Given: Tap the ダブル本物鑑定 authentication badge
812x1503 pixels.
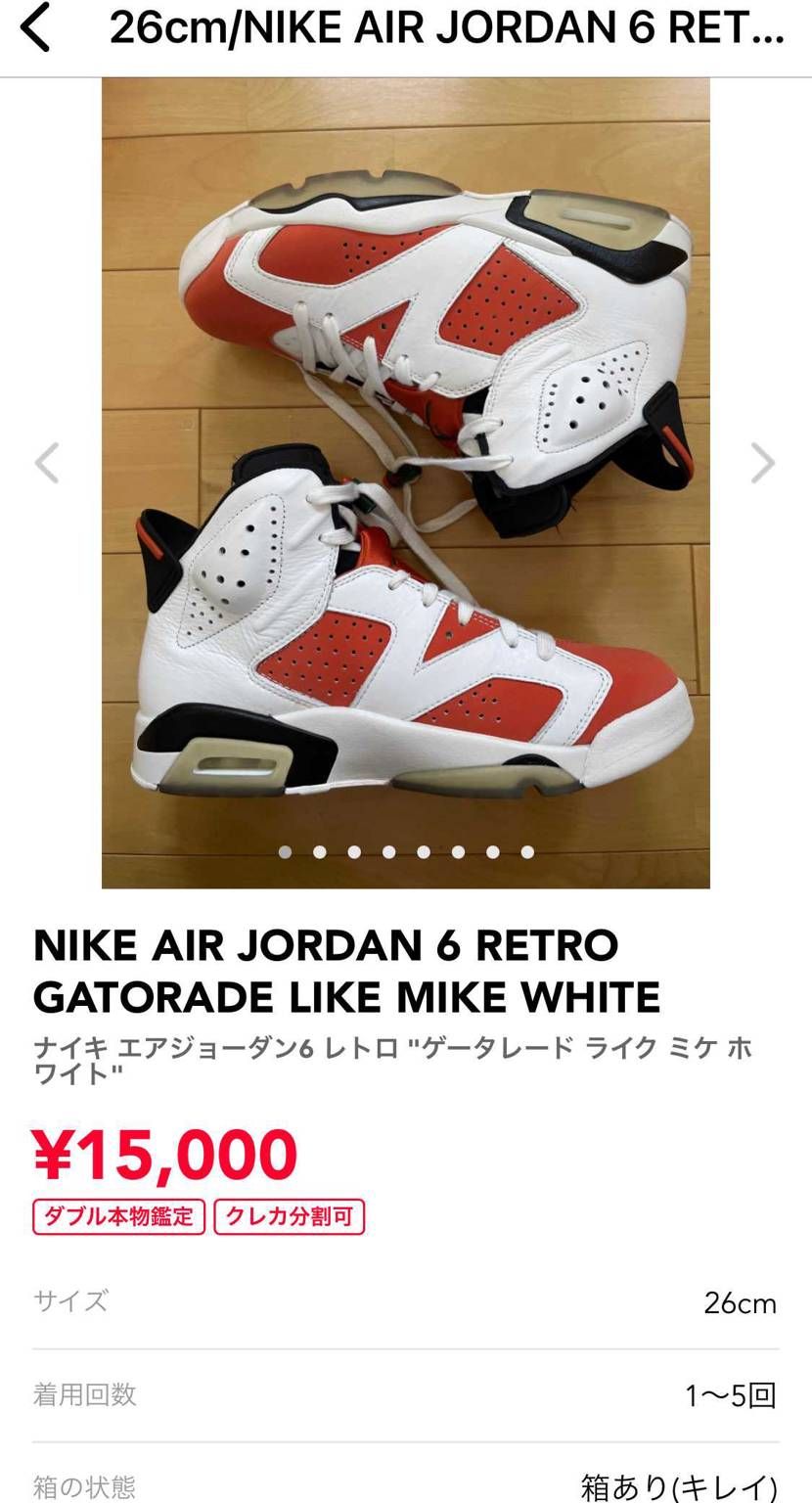Looking at the screenshot, I should click(118, 1216).
